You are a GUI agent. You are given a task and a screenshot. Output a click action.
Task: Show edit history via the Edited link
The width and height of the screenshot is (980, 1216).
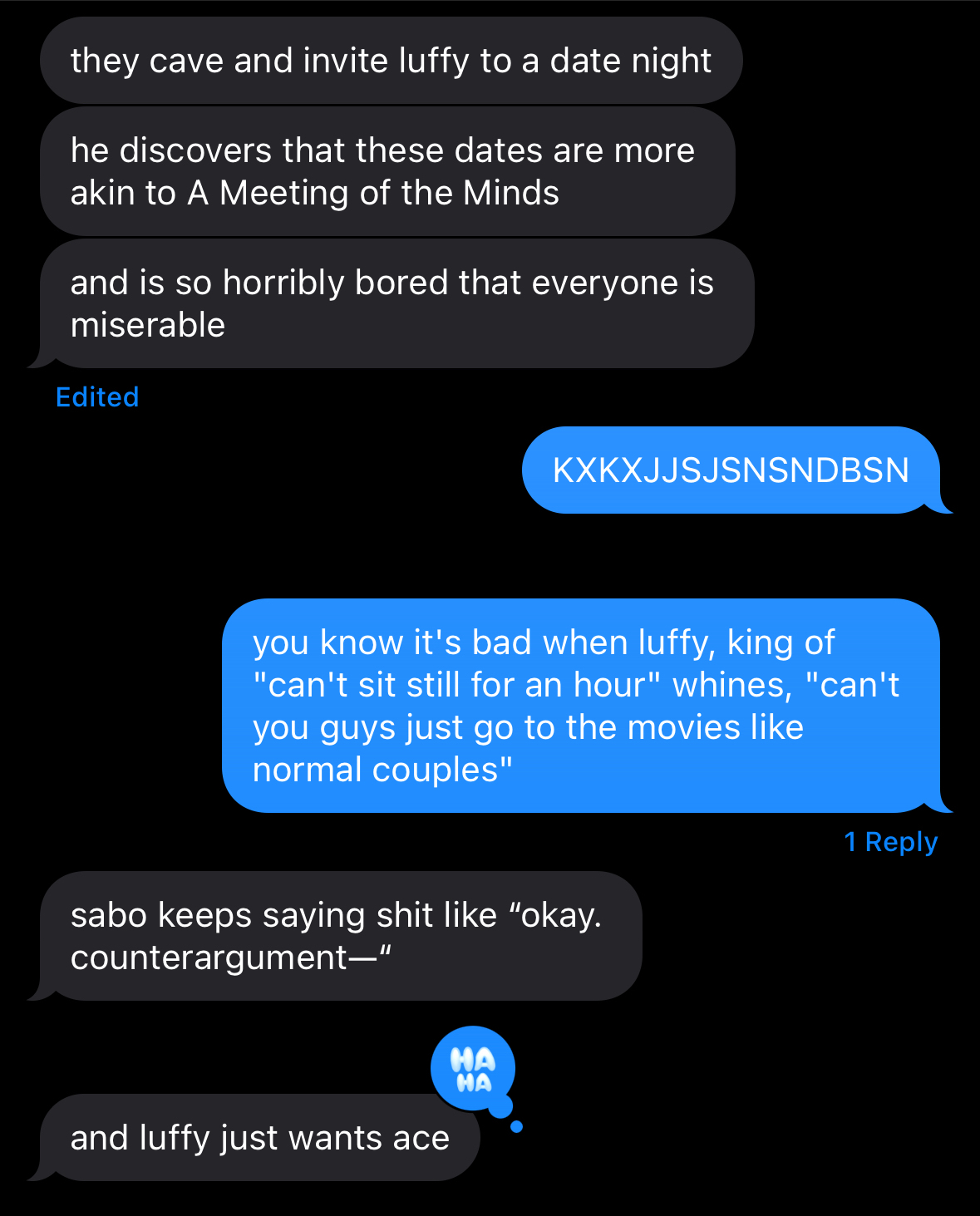(x=97, y=397)
